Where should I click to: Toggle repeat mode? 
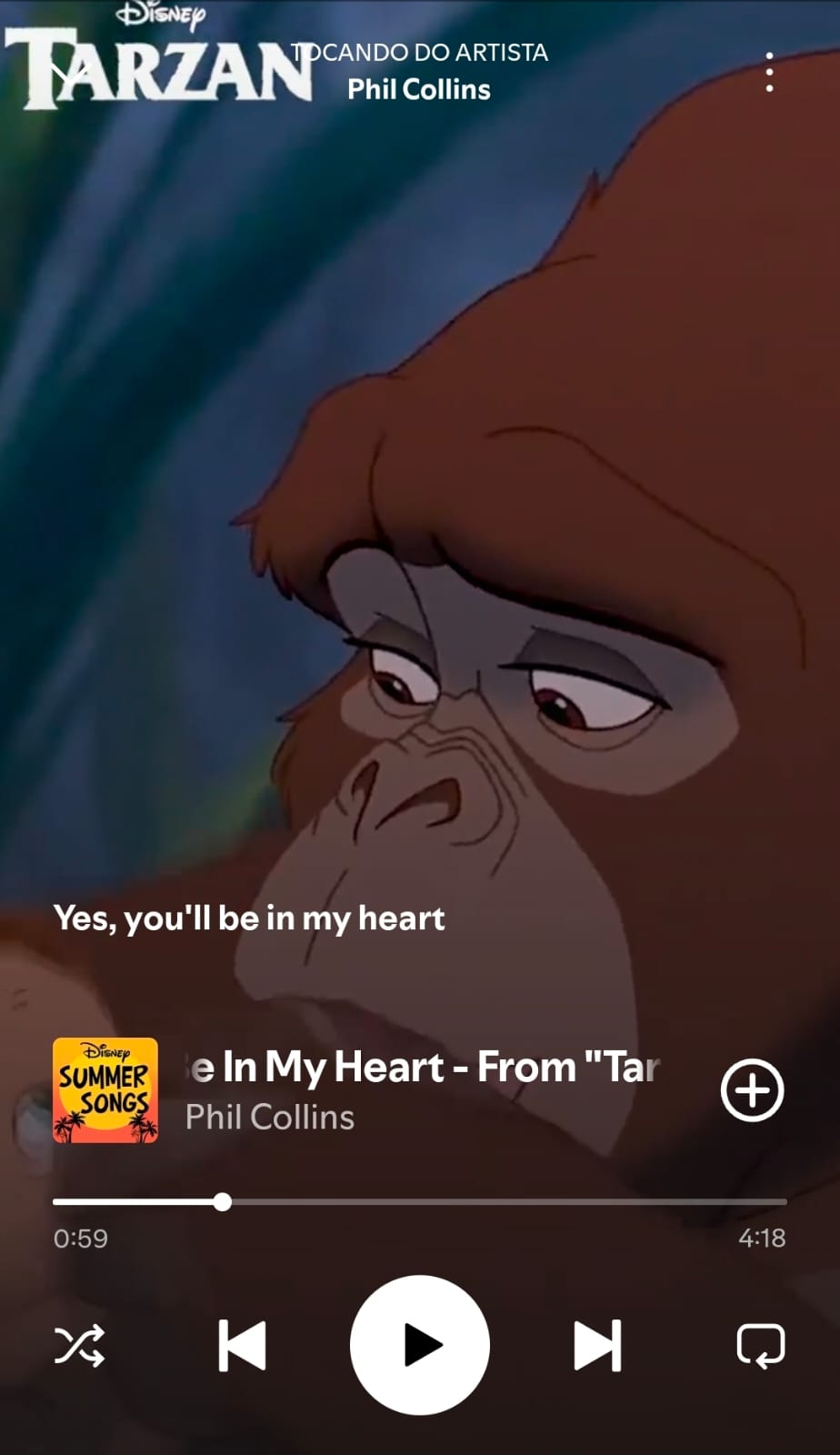click(x=760, y=1346)
